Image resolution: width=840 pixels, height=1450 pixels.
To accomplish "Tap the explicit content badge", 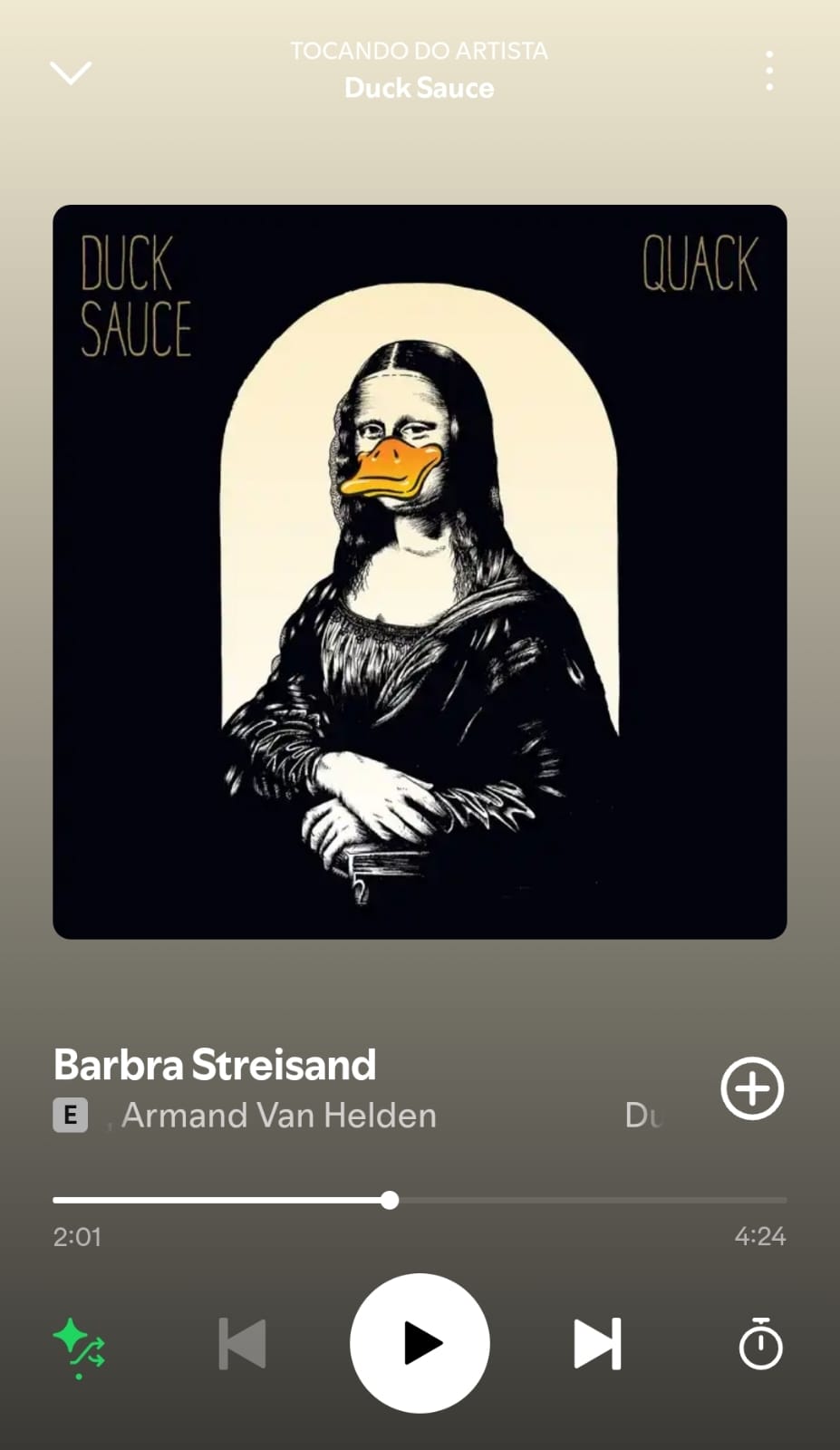I will pyautogui.click(x=70, y=1116).
